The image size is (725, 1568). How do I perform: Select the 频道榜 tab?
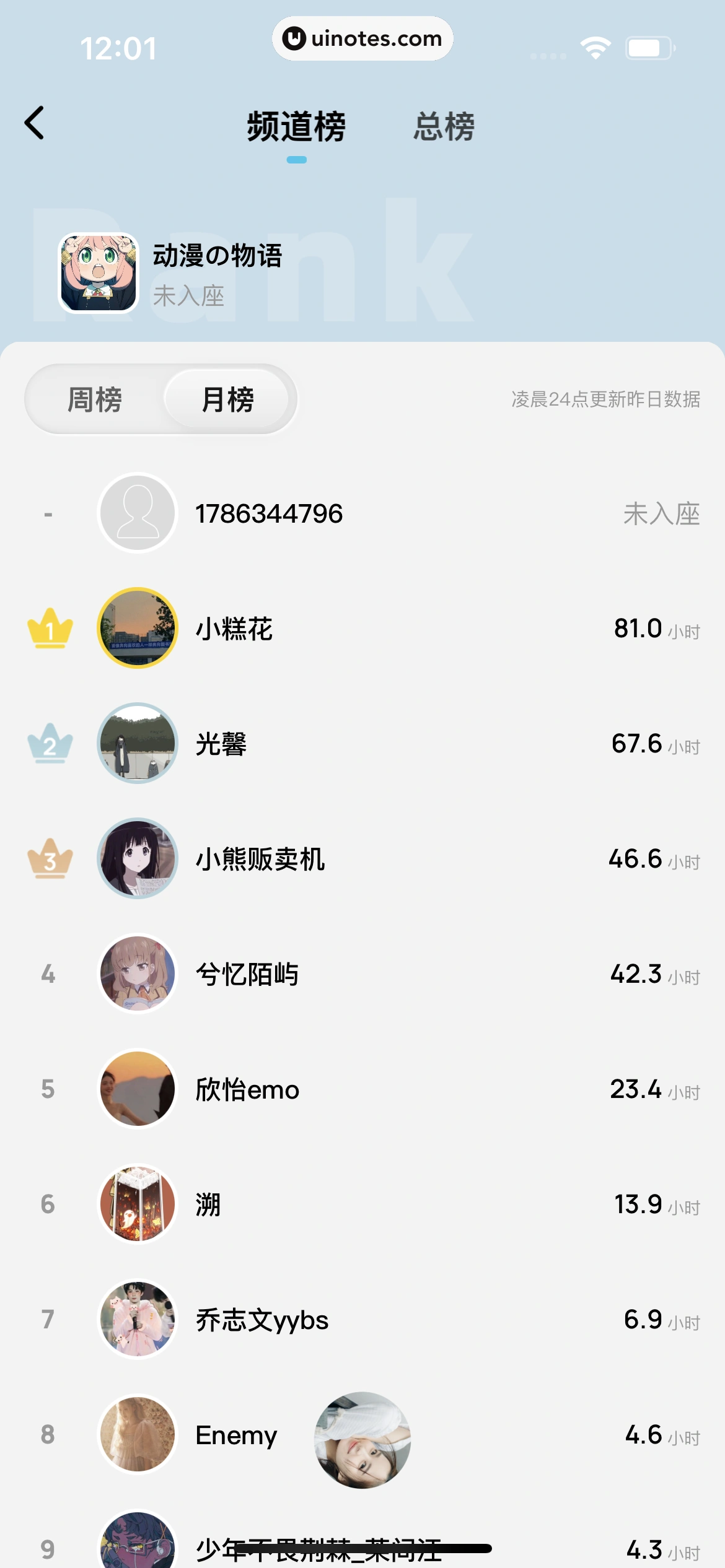click(x=296, y=126)
